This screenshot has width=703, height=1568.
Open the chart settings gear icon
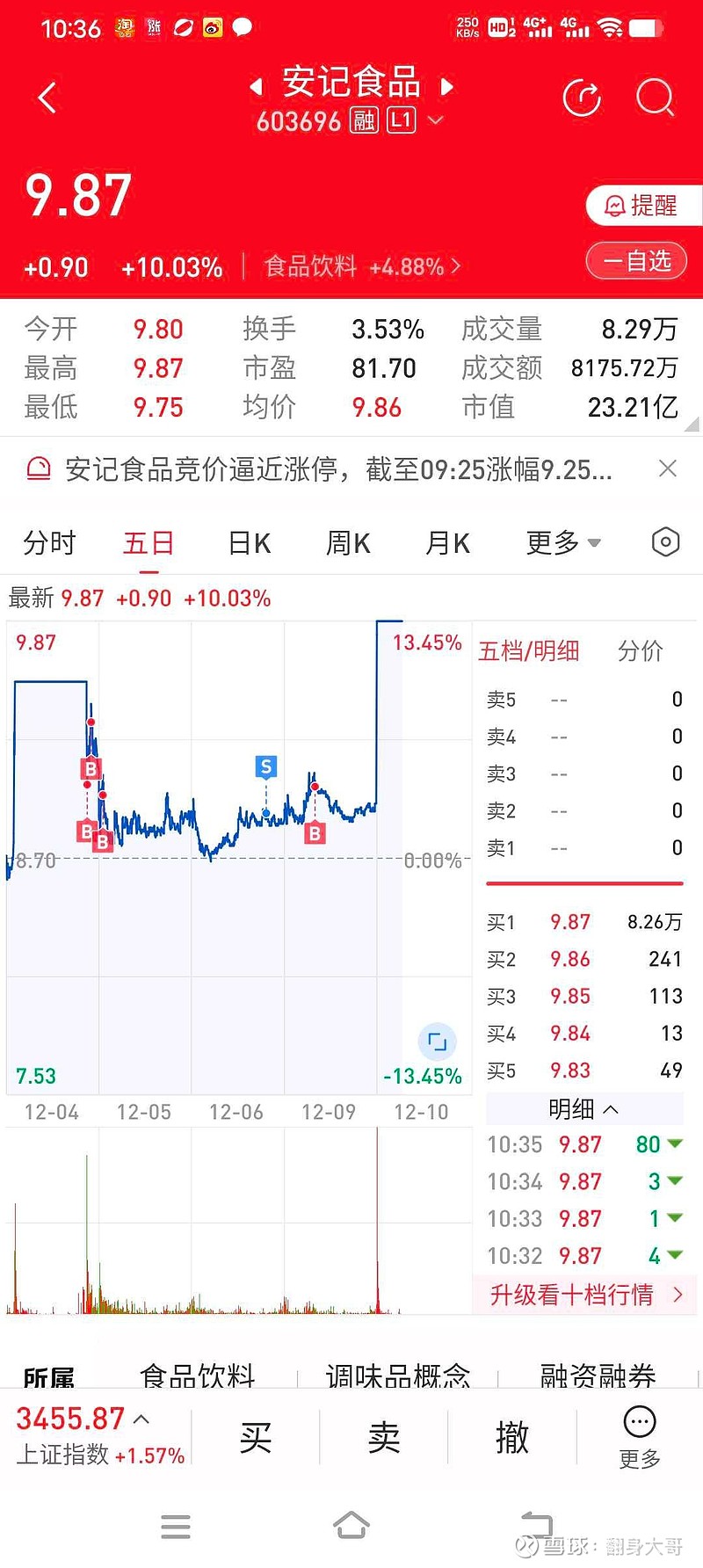coord(665,542)
